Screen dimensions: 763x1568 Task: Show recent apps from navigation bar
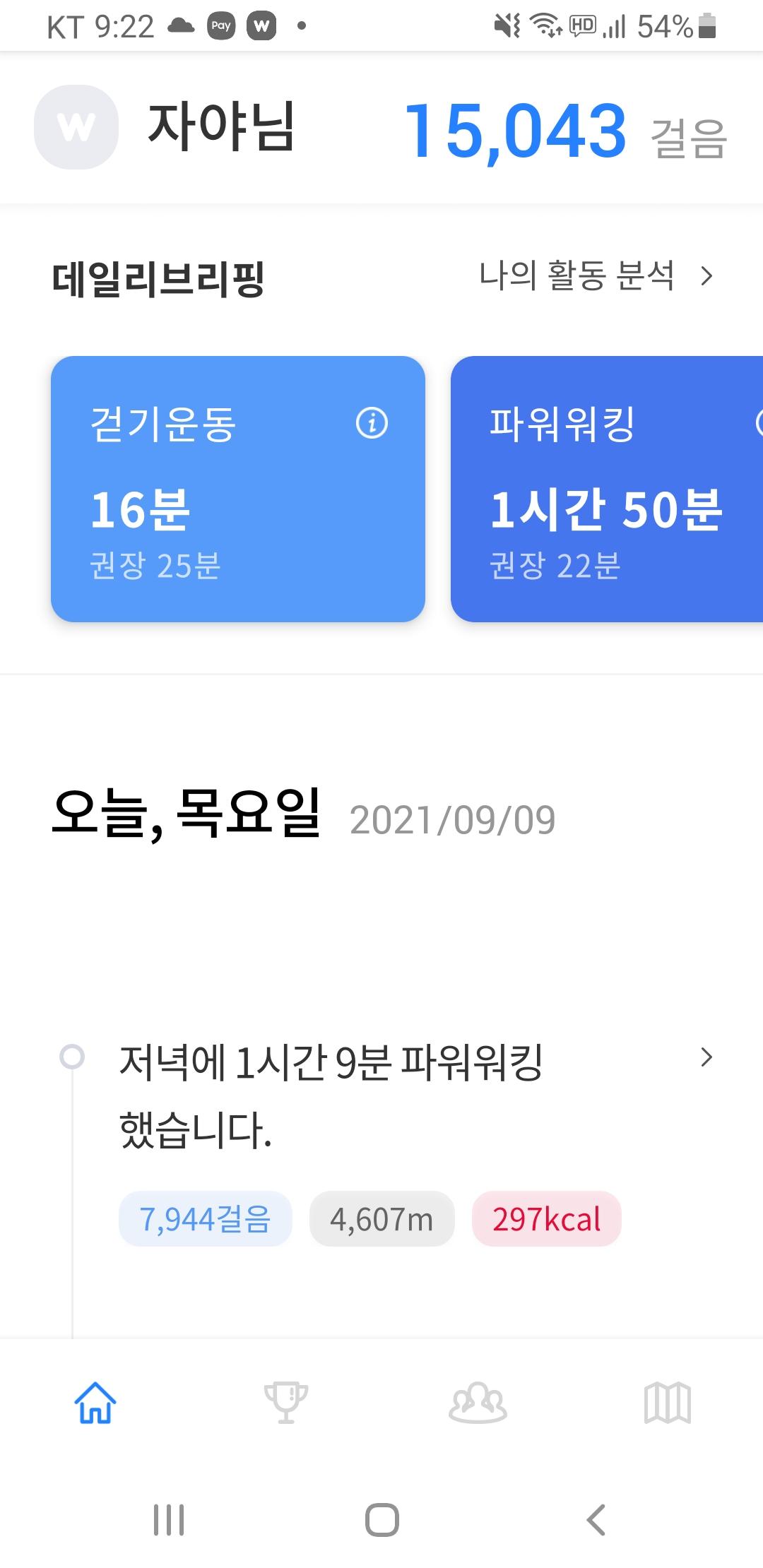[x=169, y=1519]
